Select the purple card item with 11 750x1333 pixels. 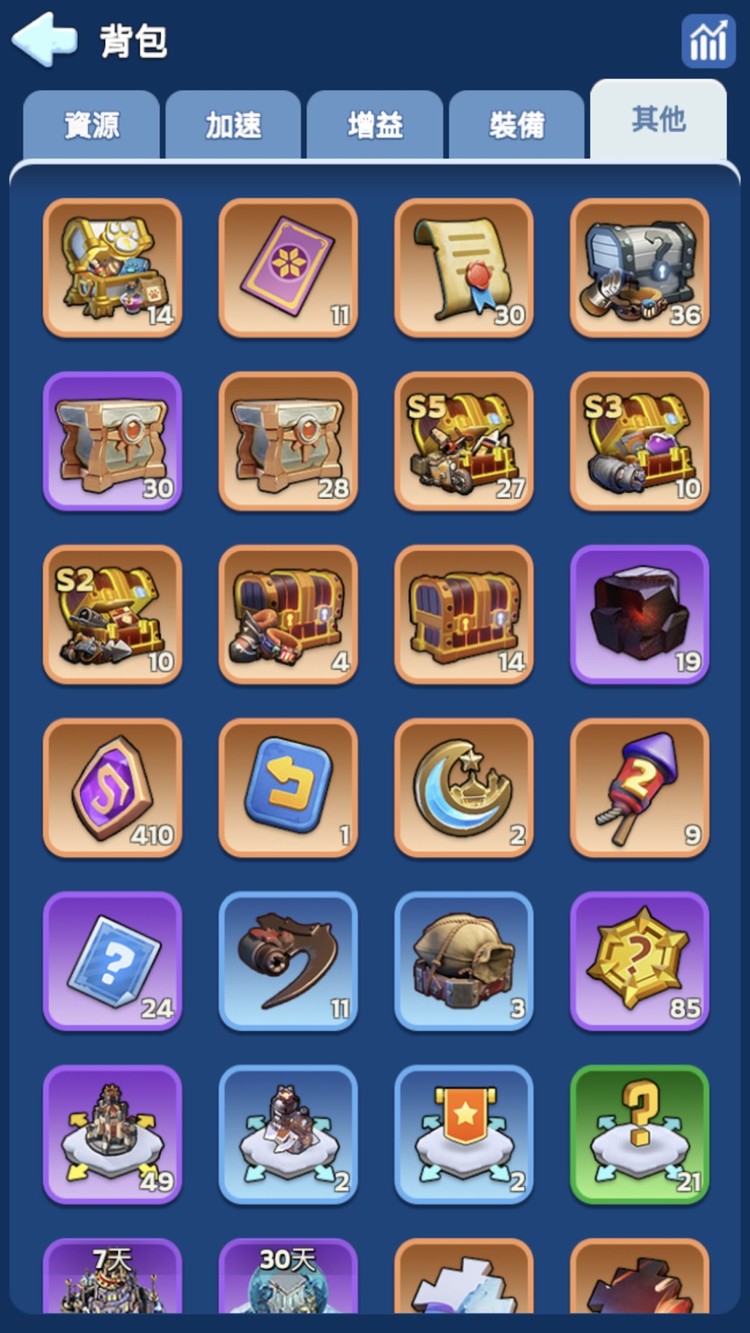pos(288,267)
